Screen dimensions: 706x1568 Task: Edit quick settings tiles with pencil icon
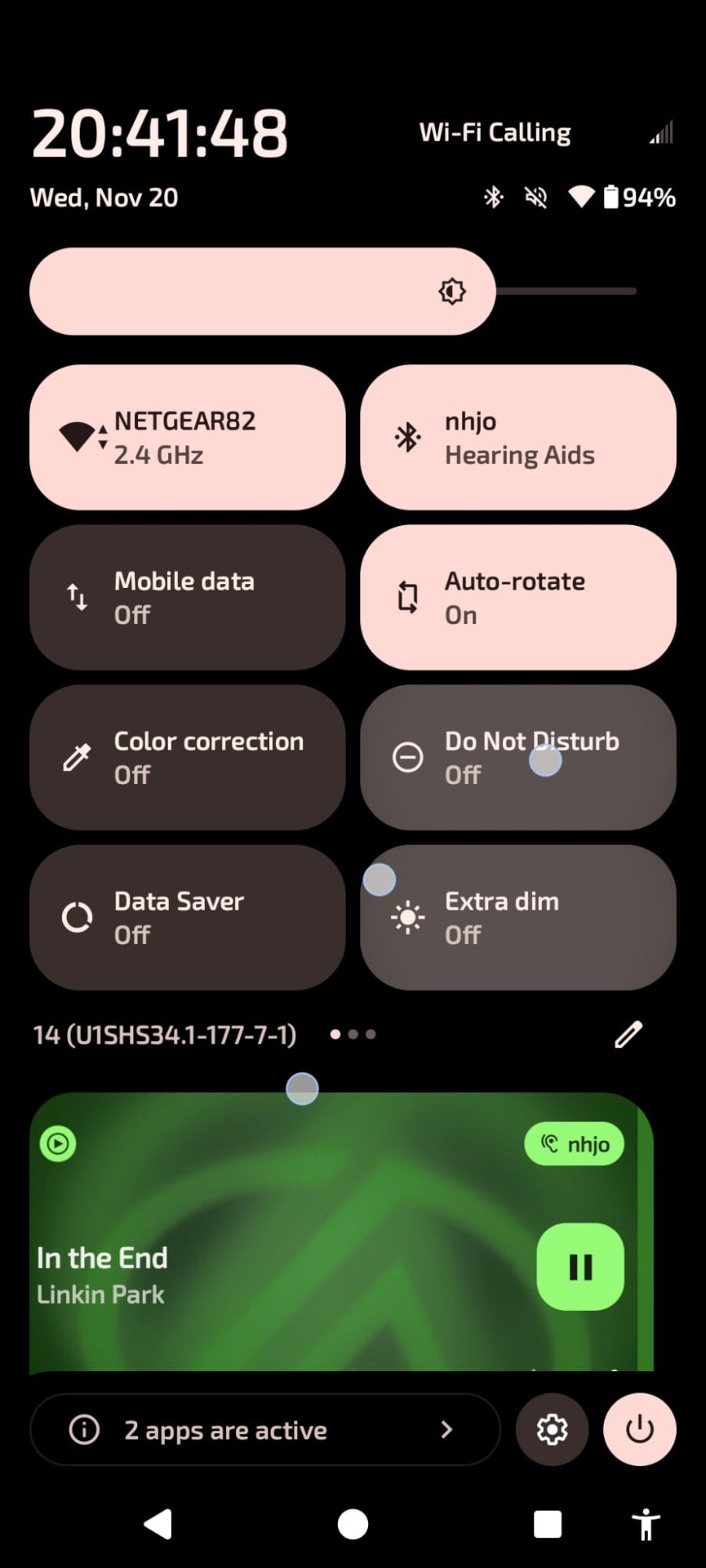(x=628, y=1034)
